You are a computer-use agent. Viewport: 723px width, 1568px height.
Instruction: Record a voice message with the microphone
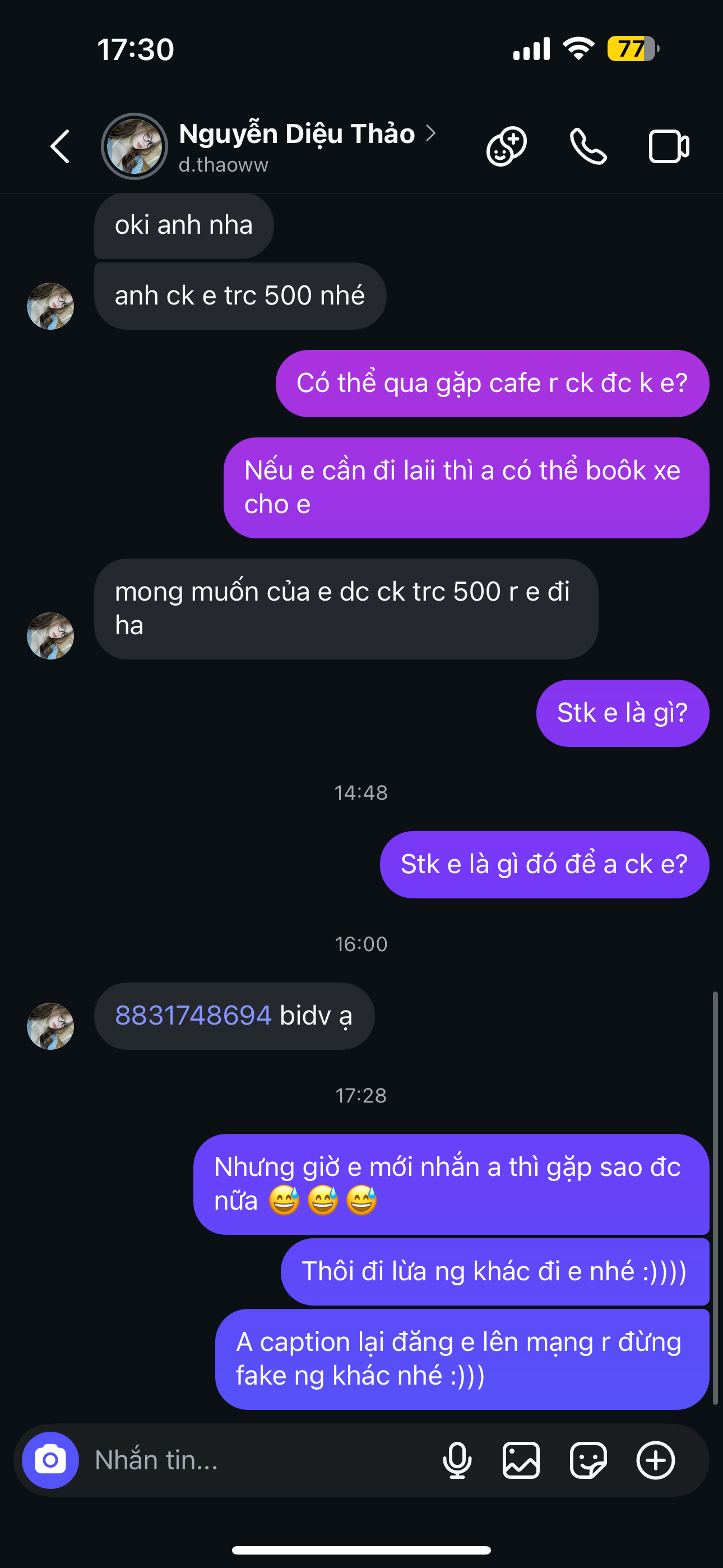coord(457,1460)
